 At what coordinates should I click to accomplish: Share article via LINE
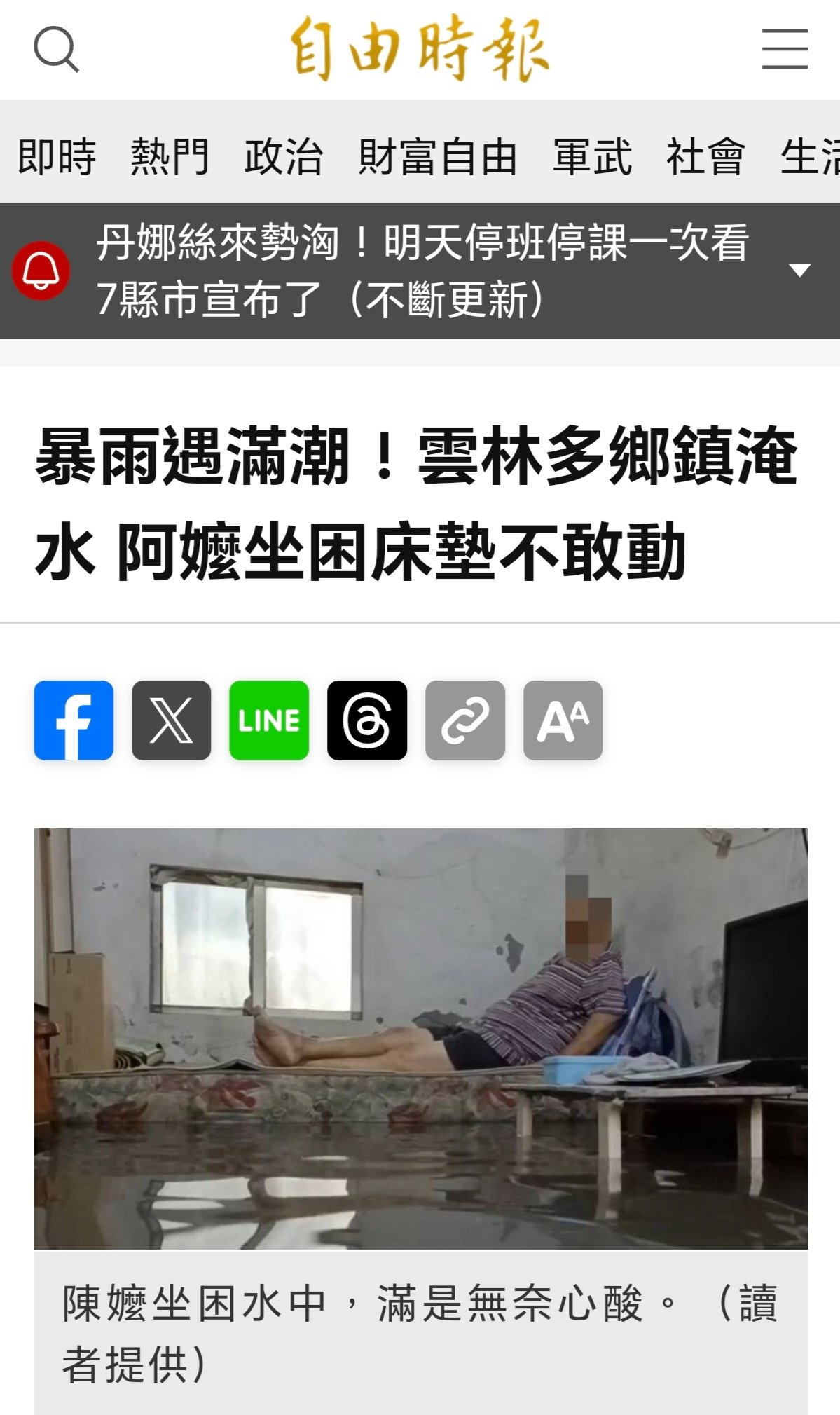269,720
